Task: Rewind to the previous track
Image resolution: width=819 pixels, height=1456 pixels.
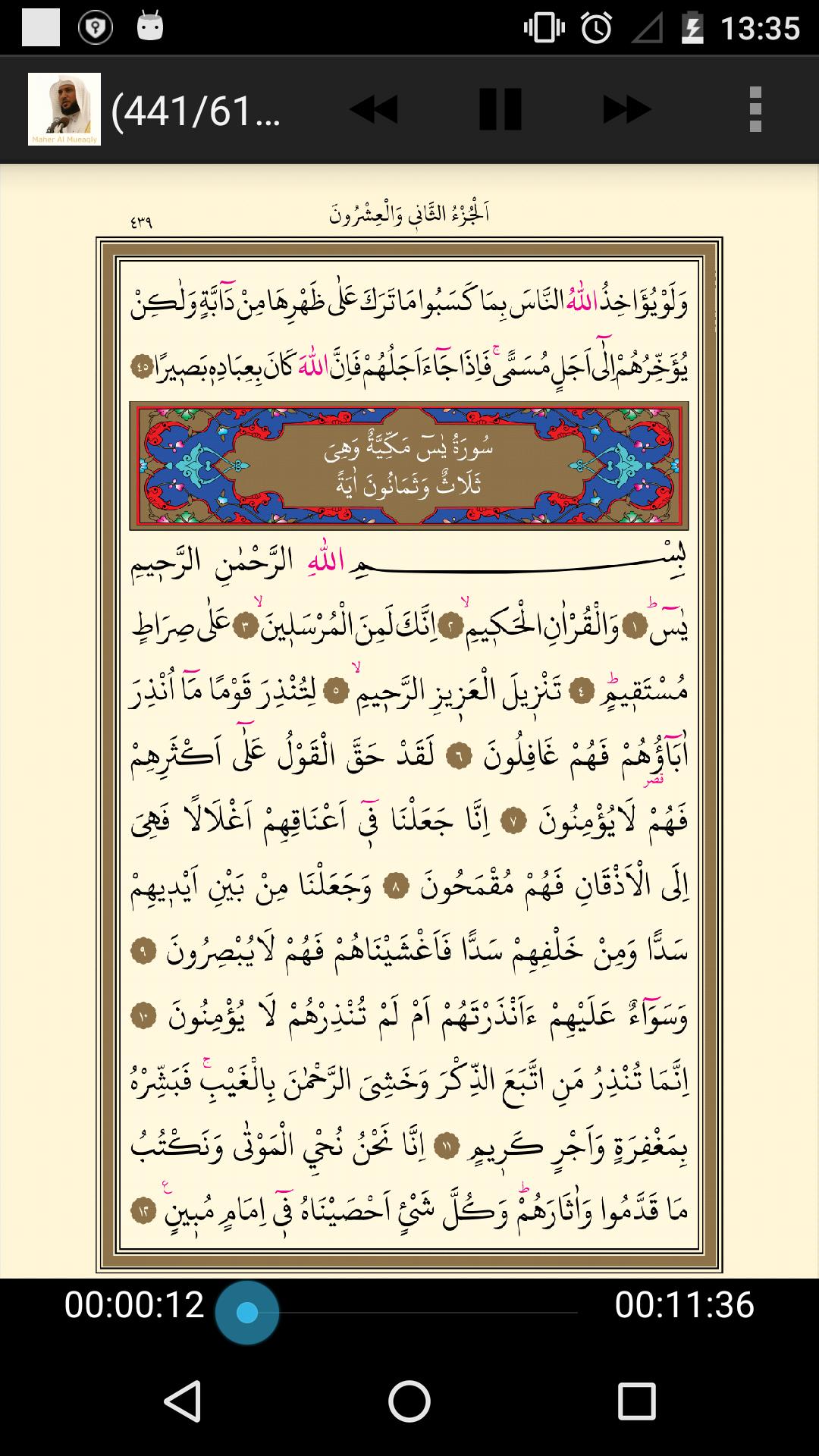Action: tap(375, 110)
